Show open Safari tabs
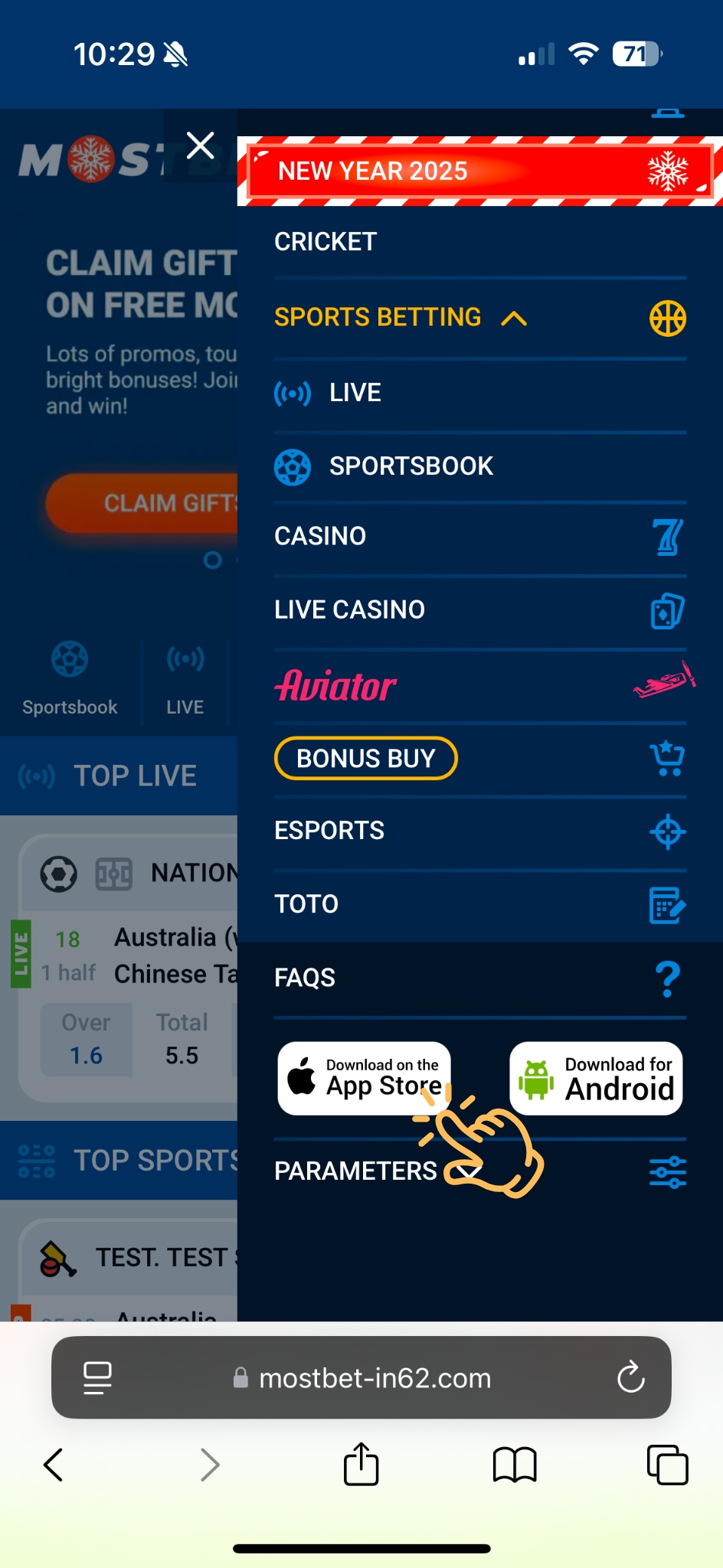 [667, 1464]
